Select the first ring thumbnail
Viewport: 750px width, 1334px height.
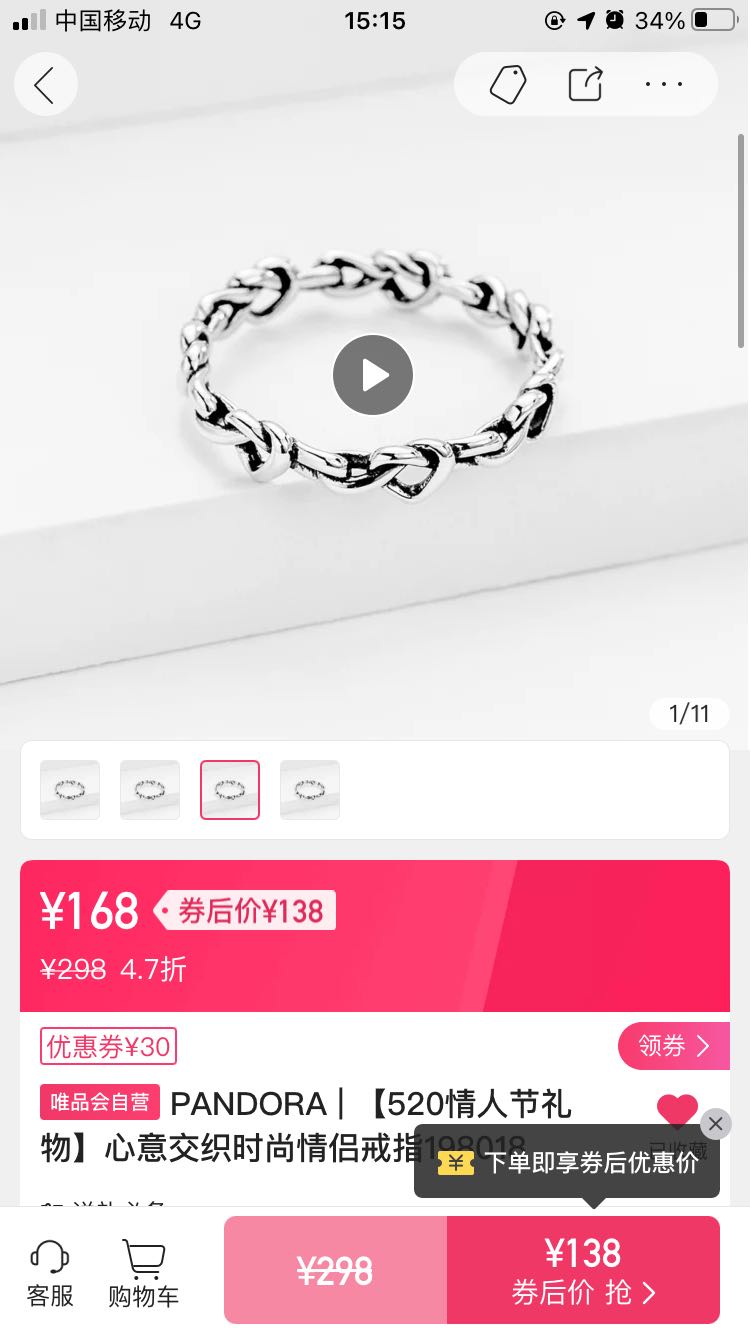point(70,790)
